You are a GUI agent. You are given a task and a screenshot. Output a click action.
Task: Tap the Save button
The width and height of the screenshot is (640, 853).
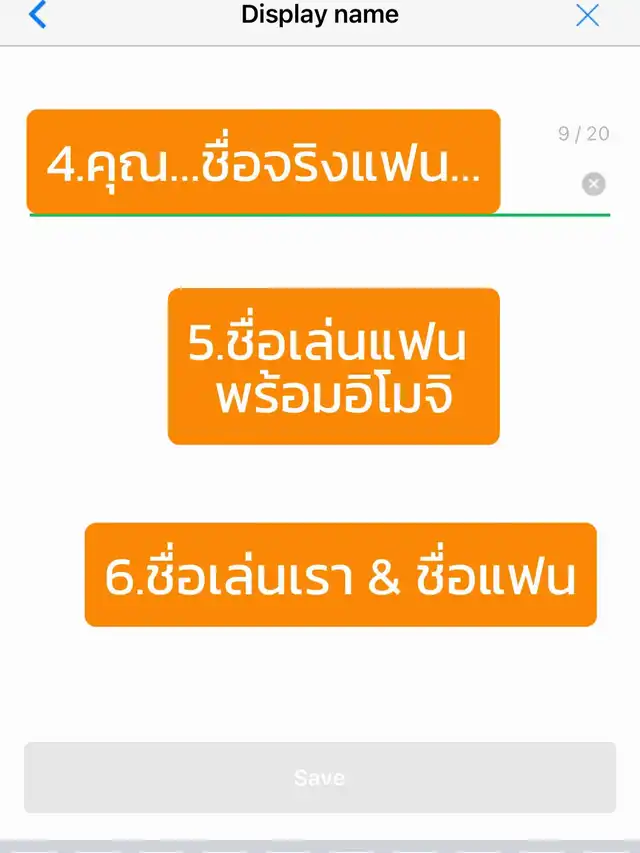320,777
